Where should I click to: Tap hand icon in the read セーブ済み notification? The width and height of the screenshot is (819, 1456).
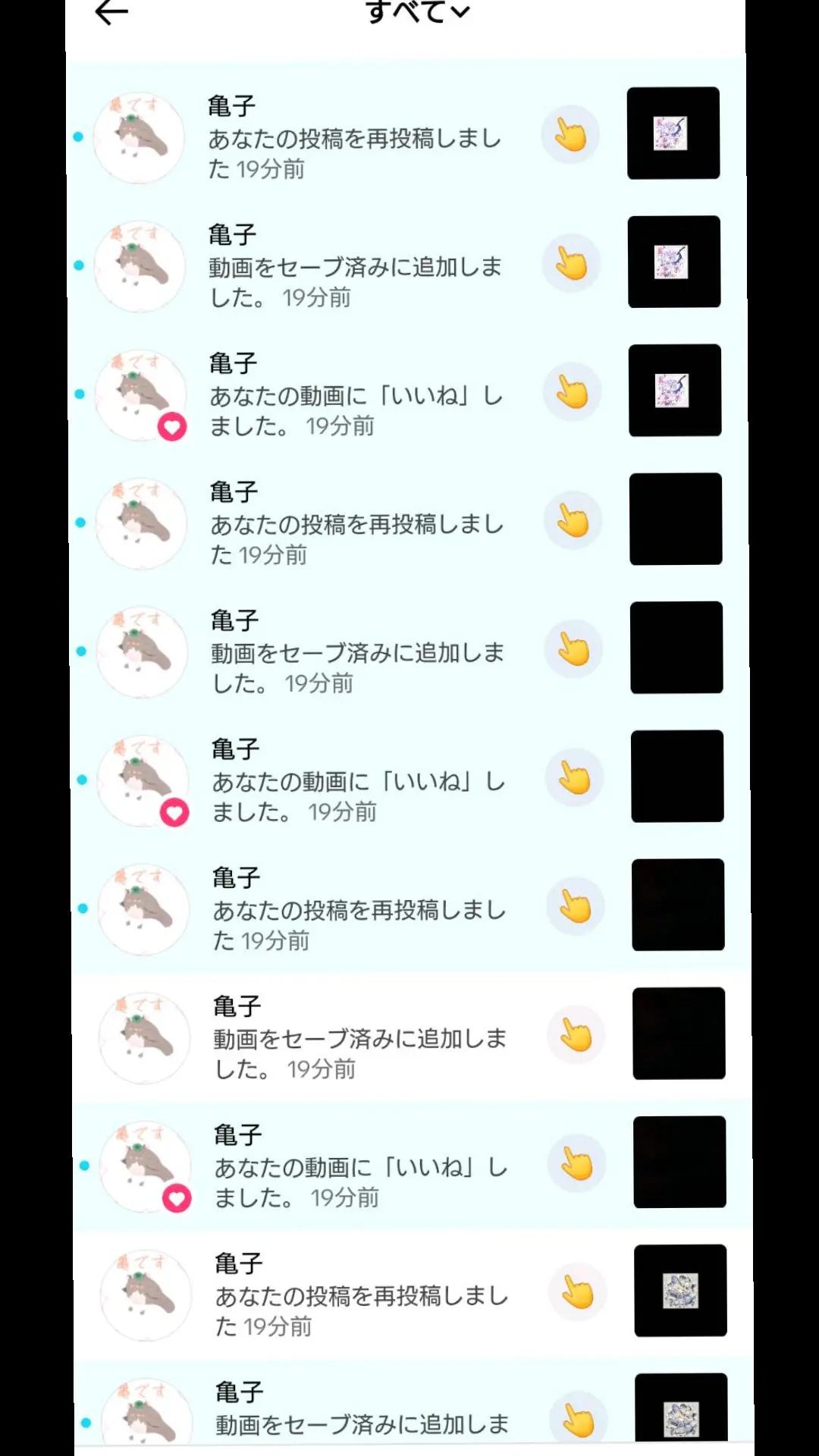tap(576, 1035)
